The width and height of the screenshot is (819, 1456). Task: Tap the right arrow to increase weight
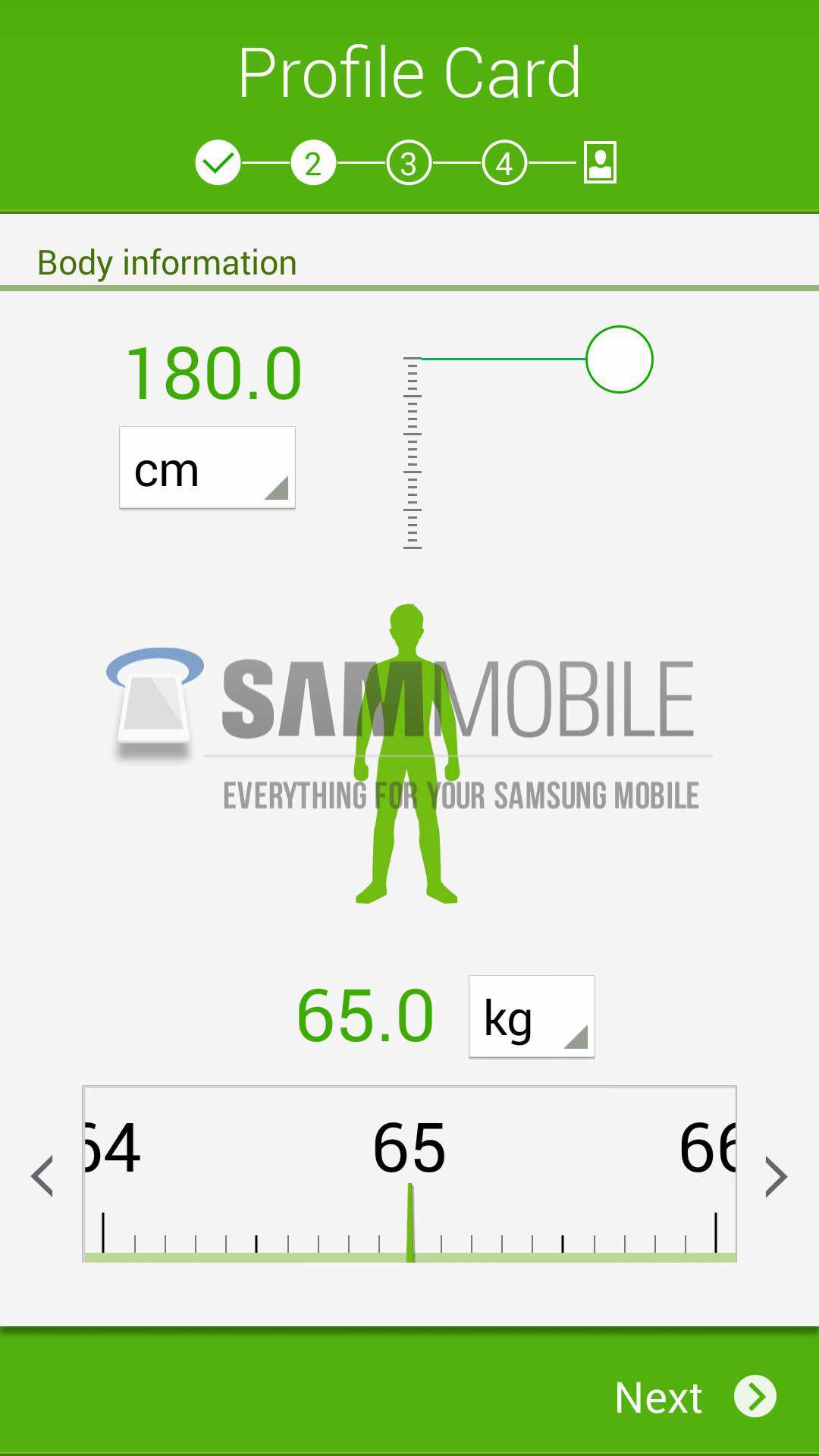(776, 1176)
